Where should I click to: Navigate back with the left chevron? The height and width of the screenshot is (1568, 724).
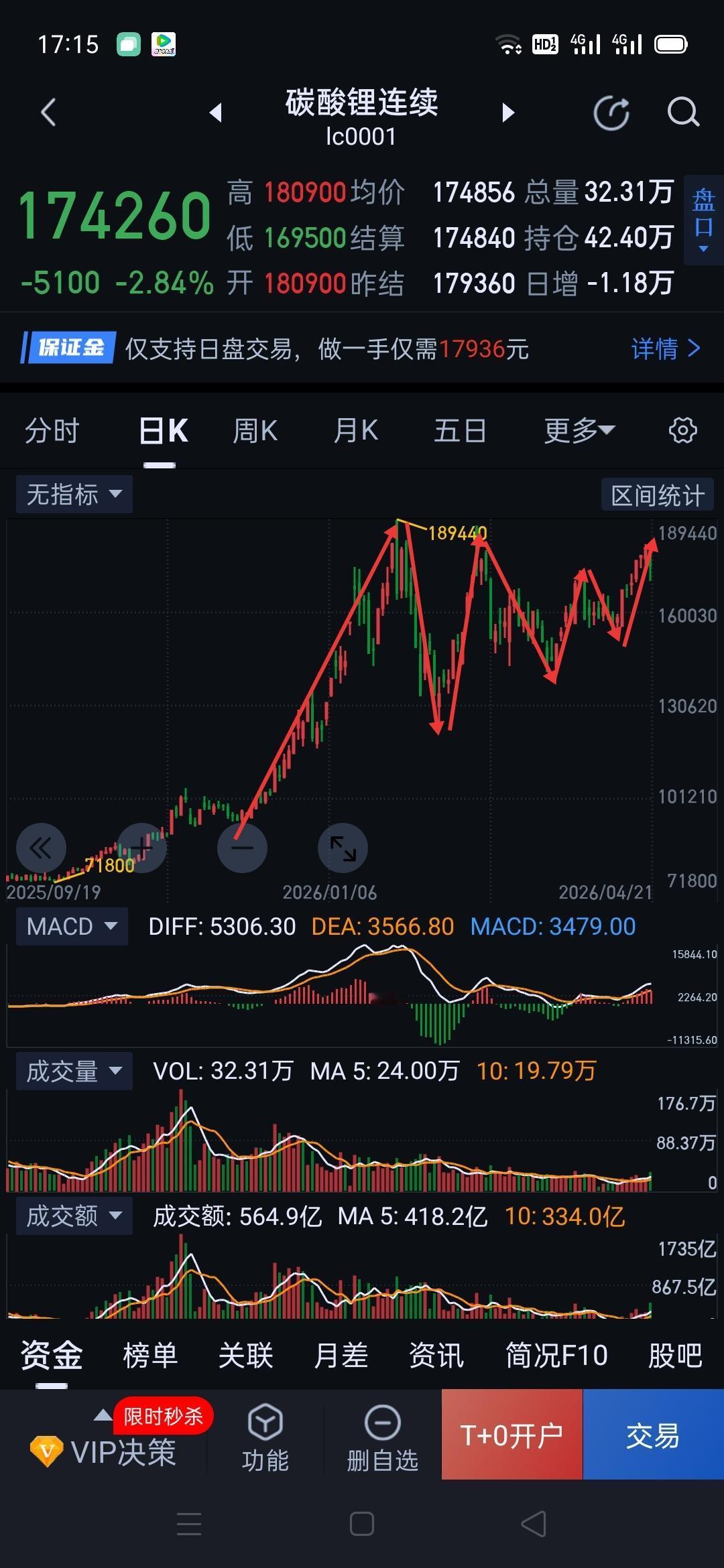(46, 111)
